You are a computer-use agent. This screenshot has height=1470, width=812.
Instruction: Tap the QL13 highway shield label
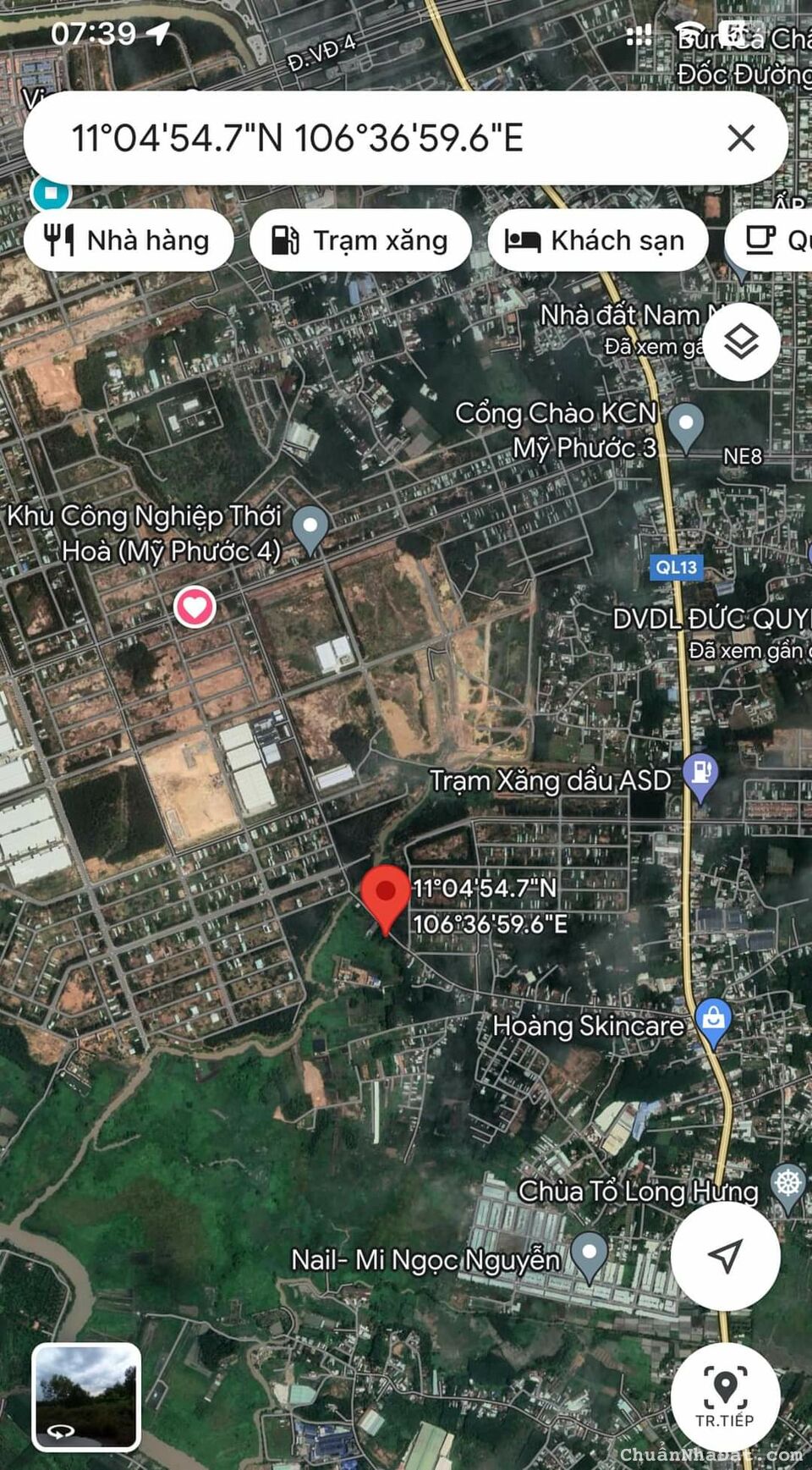(x=677, y=567)
